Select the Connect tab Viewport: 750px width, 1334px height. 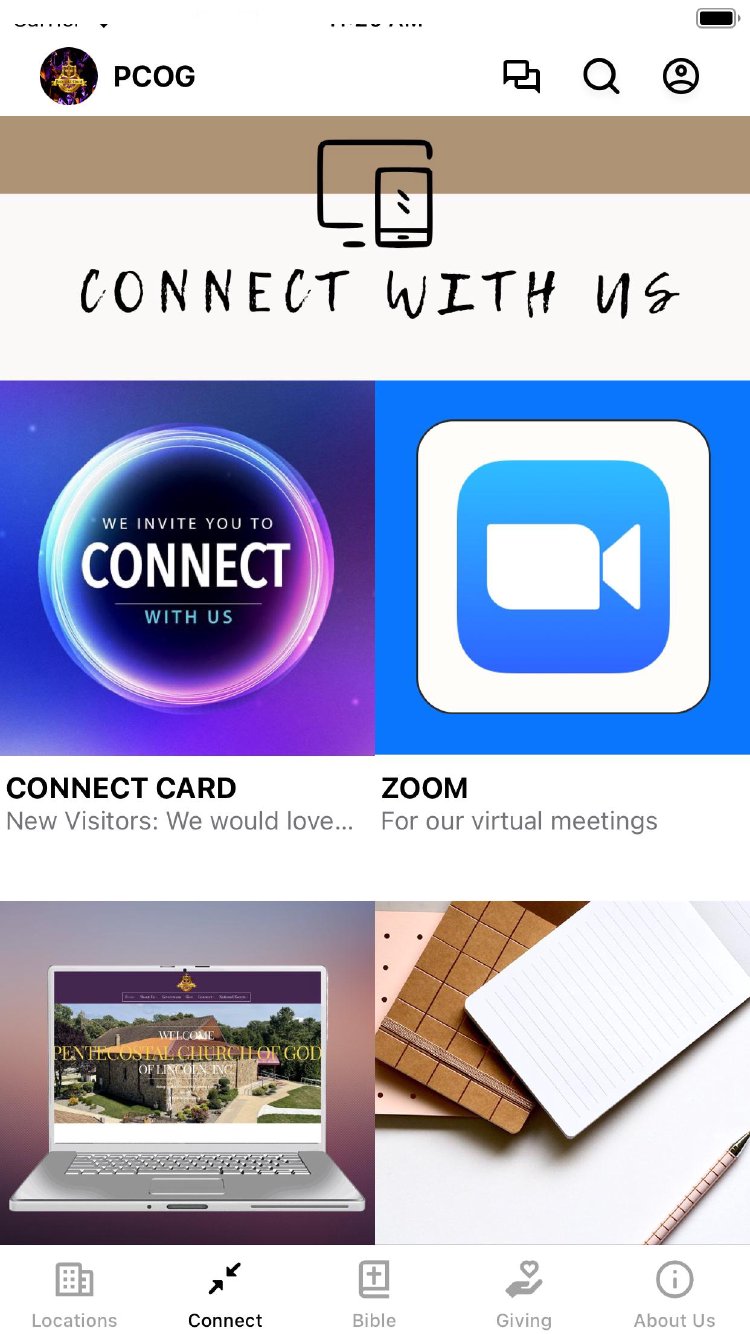(225, 1295)
